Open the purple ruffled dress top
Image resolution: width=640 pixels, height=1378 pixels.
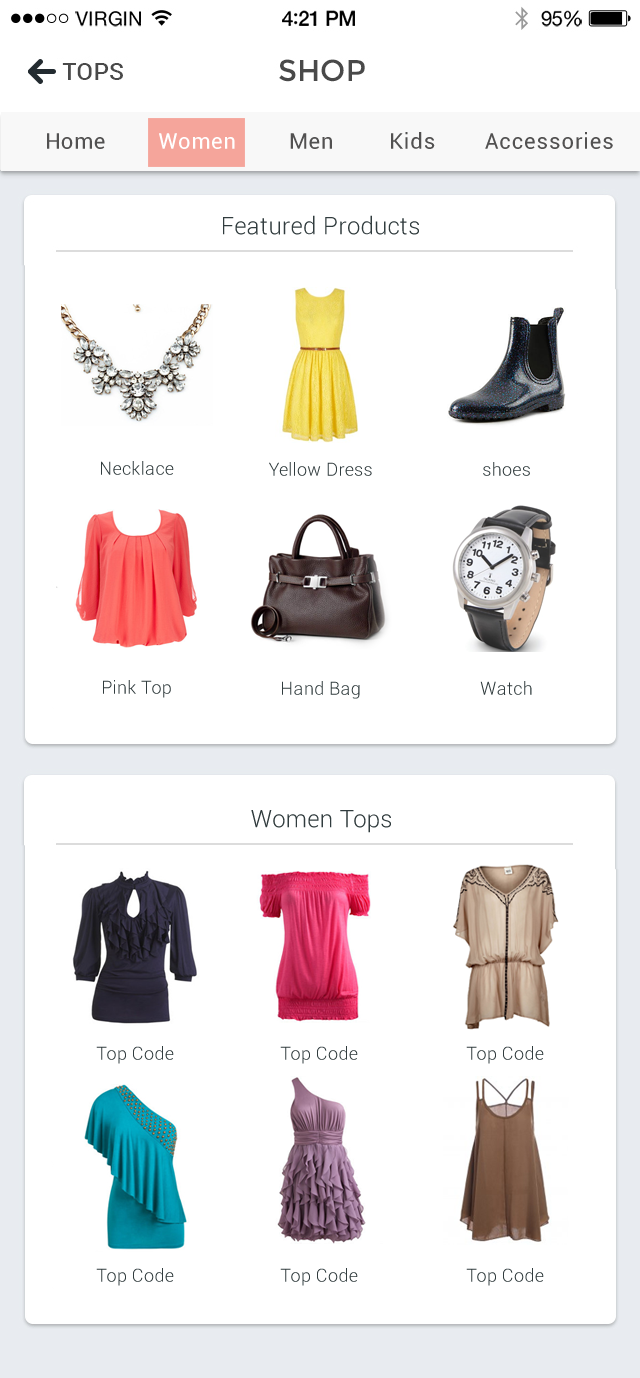pos(319,1166)
